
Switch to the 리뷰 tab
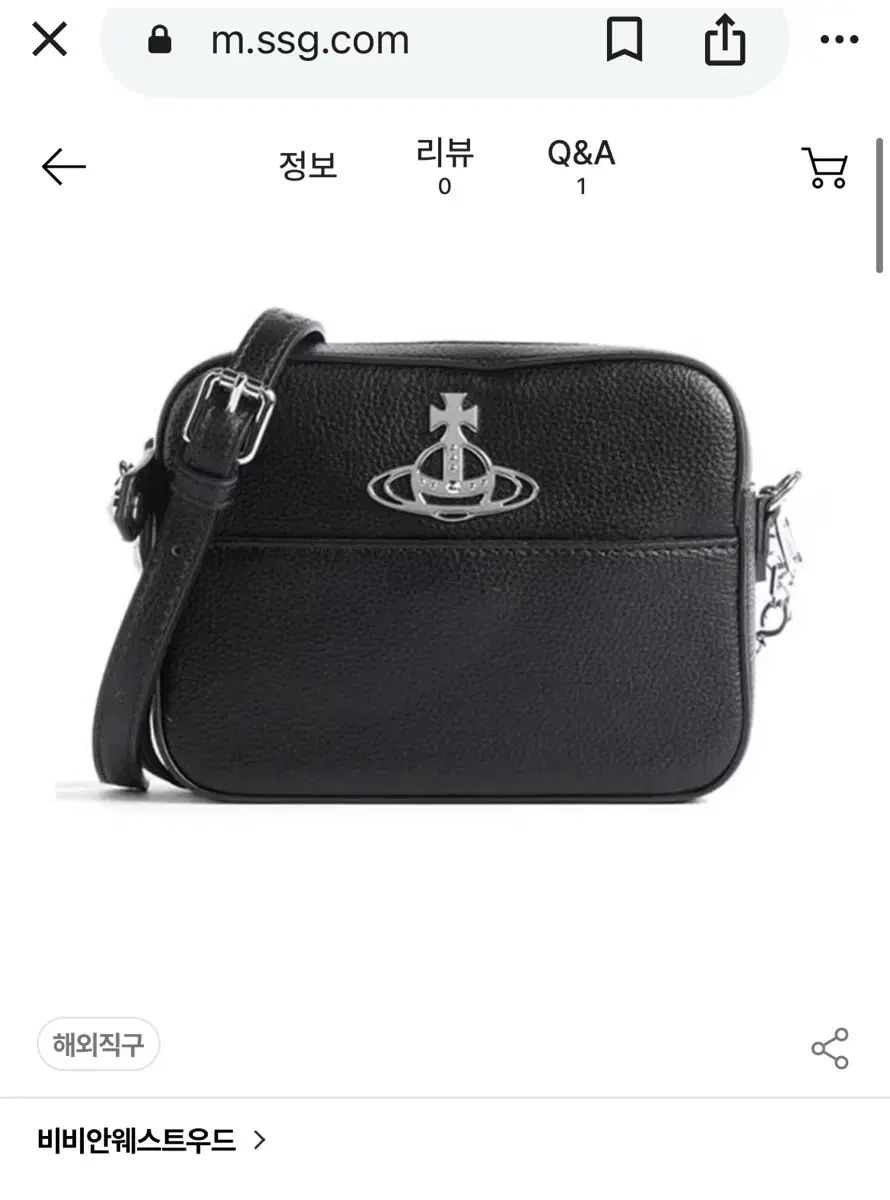coord(445,166)
